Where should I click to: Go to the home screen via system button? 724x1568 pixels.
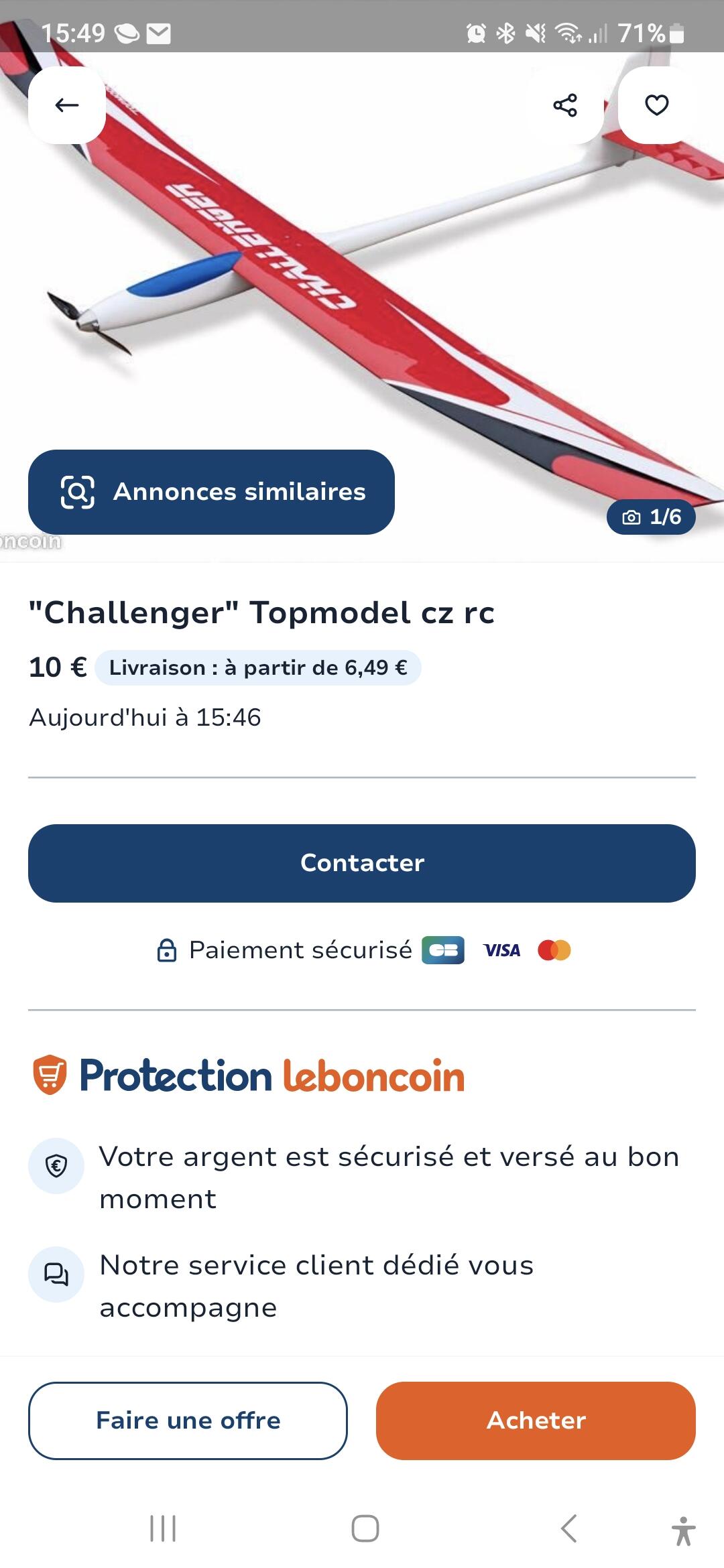click(x=365, y=1528)
